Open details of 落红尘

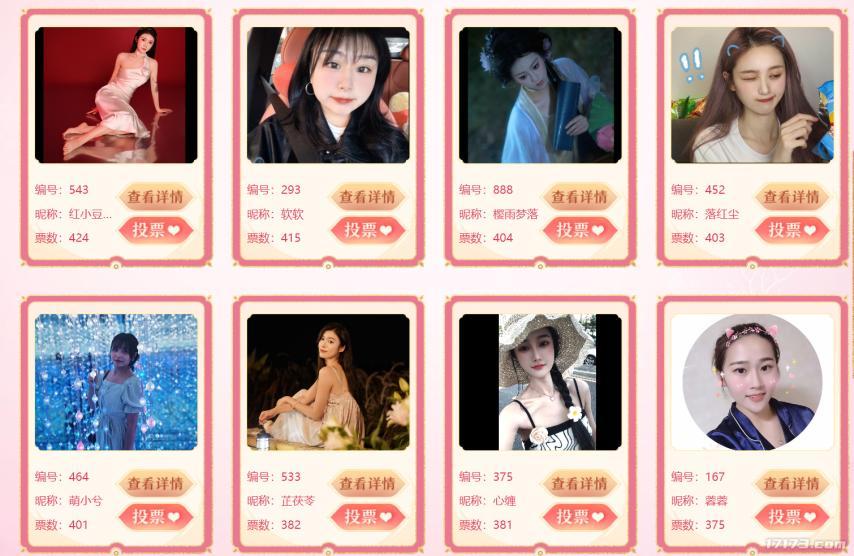791,197
